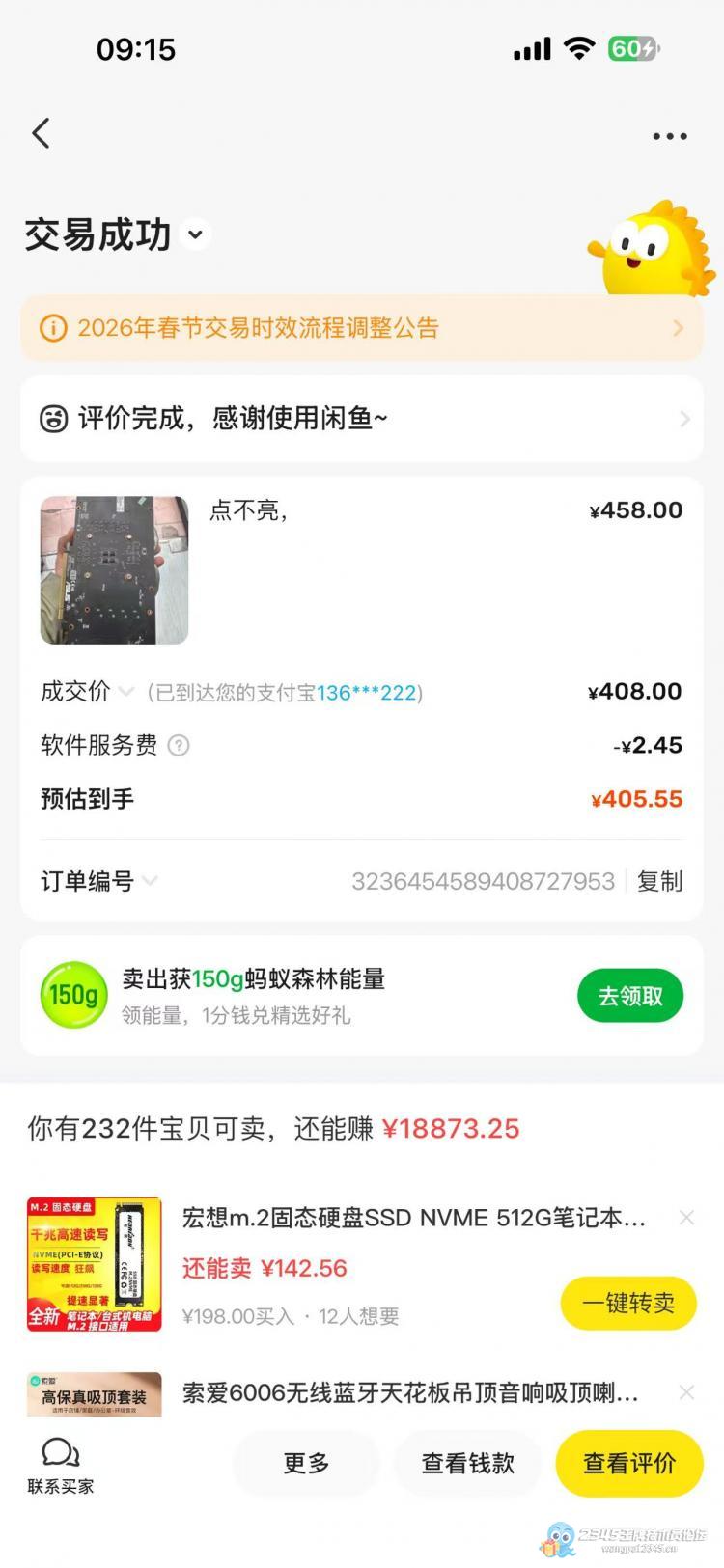Open reviews with 查看评价
This screenshot has width=724, height=1568.
(x=628, y=1464)
